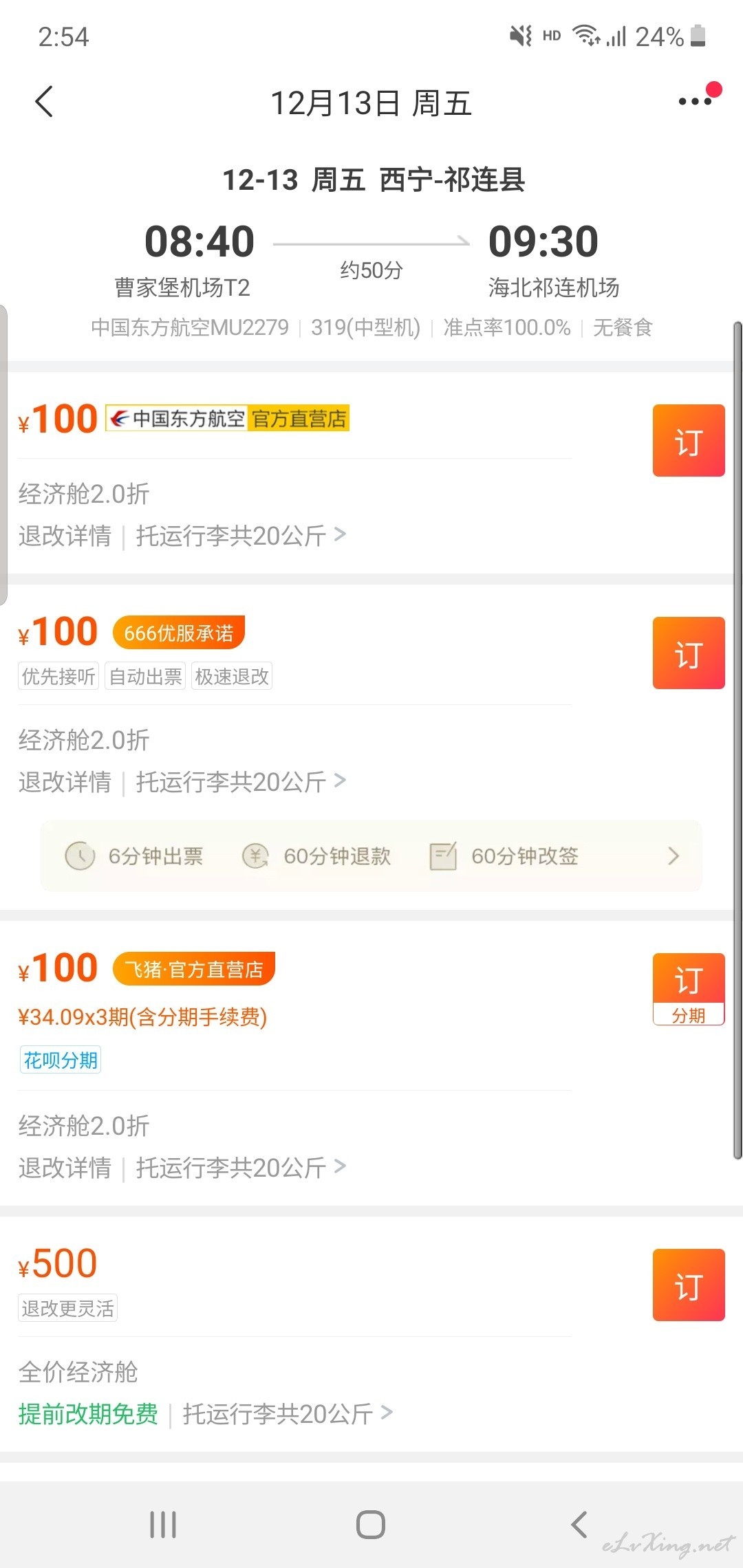View 退改详情 for the China Eastern official store fare
743x1568 pixels.
[x=65, y=535]
